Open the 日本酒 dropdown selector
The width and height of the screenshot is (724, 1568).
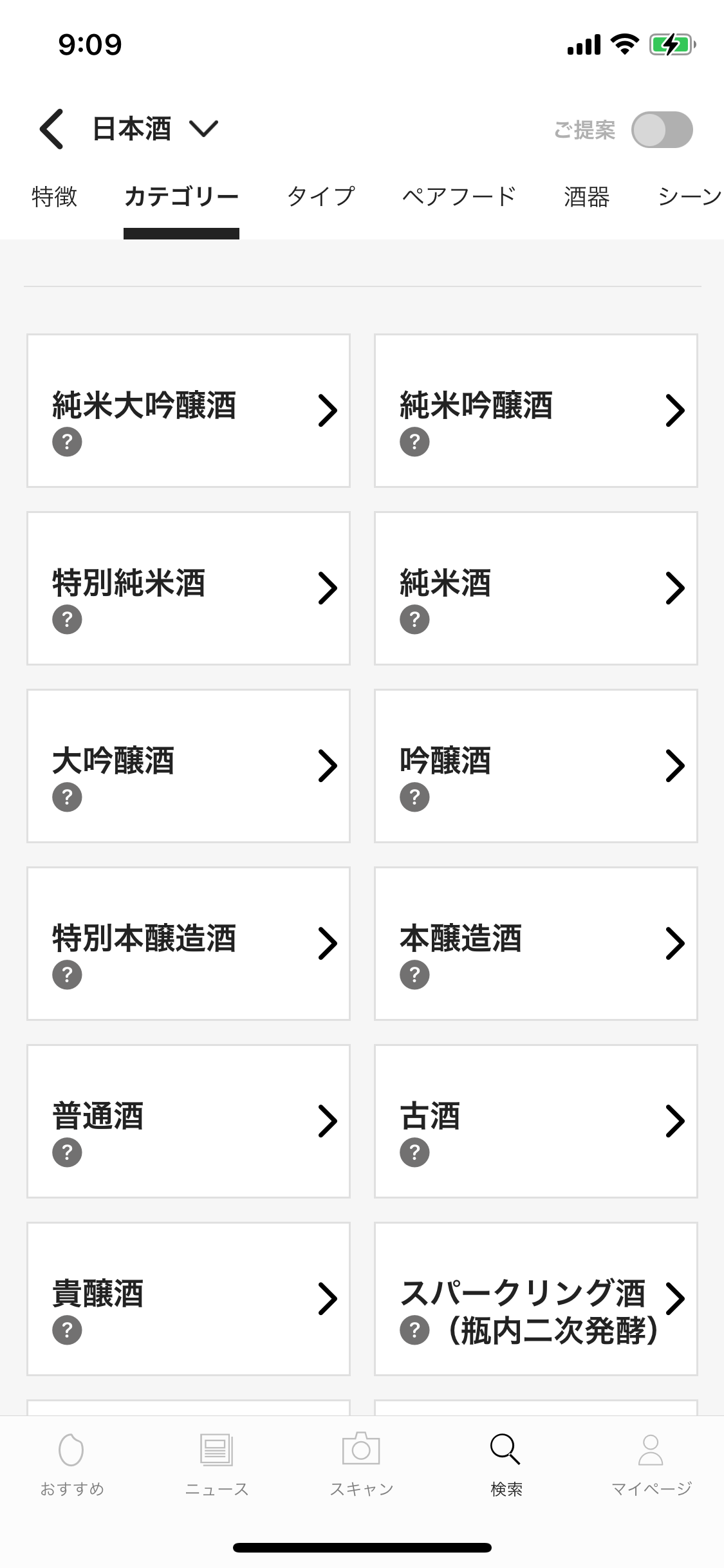[156, 129]
